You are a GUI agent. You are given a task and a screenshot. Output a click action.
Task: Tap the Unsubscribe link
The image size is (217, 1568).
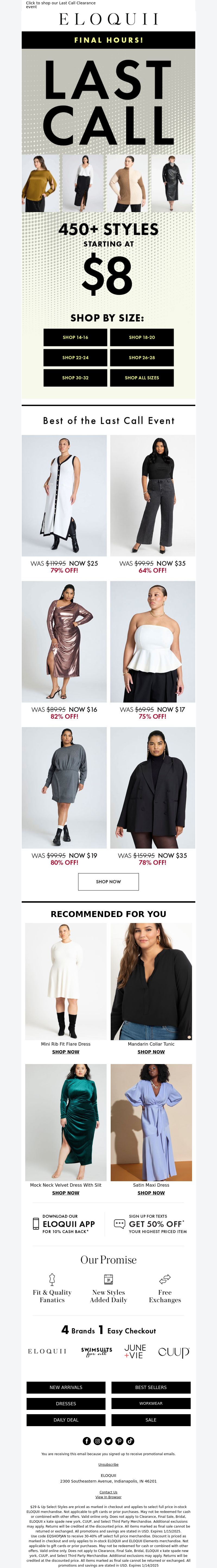click(x=108, y=1464)
